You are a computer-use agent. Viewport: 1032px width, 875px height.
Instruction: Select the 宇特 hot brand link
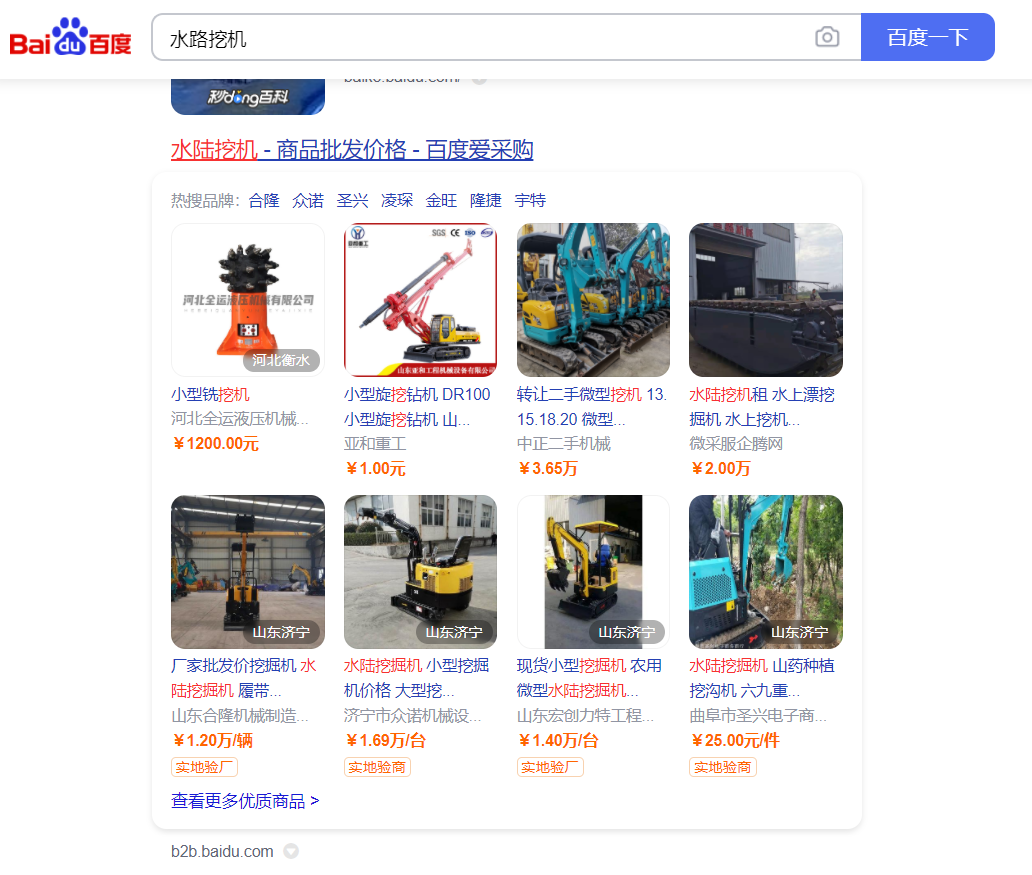530,200
